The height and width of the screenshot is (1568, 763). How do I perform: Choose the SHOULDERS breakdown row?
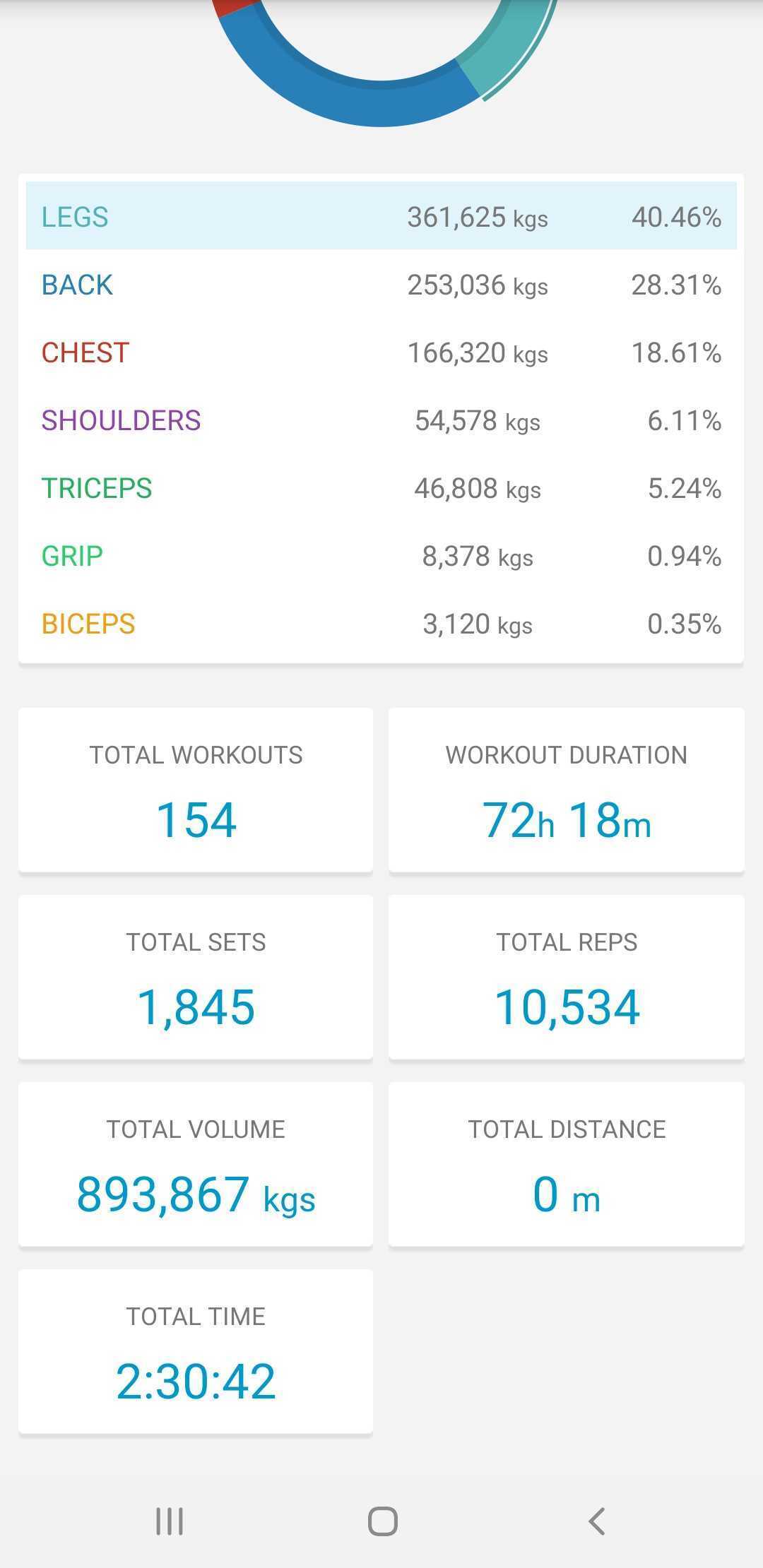pyautogui.click(x=381, y=420)
